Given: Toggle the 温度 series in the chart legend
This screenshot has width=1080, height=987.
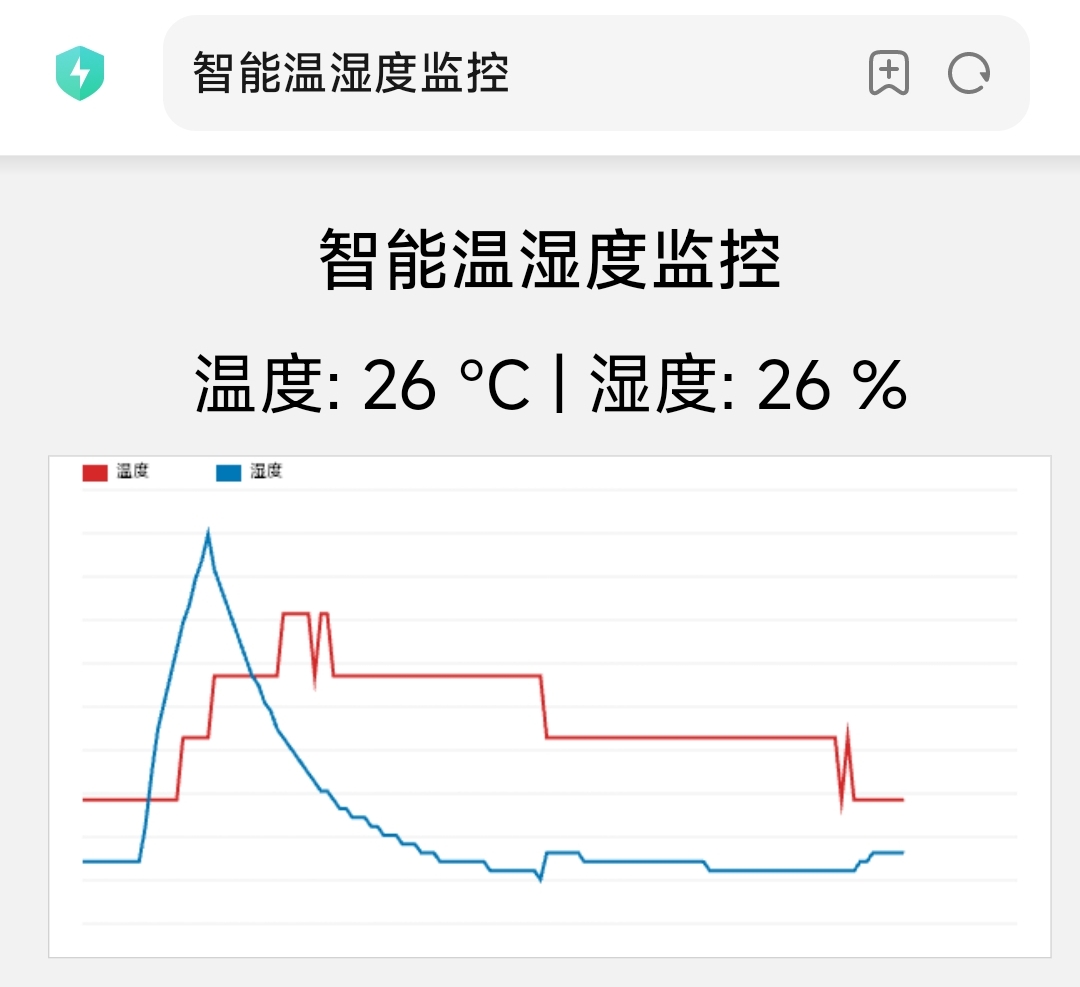Looking at the screenshot, I should 116,472.
